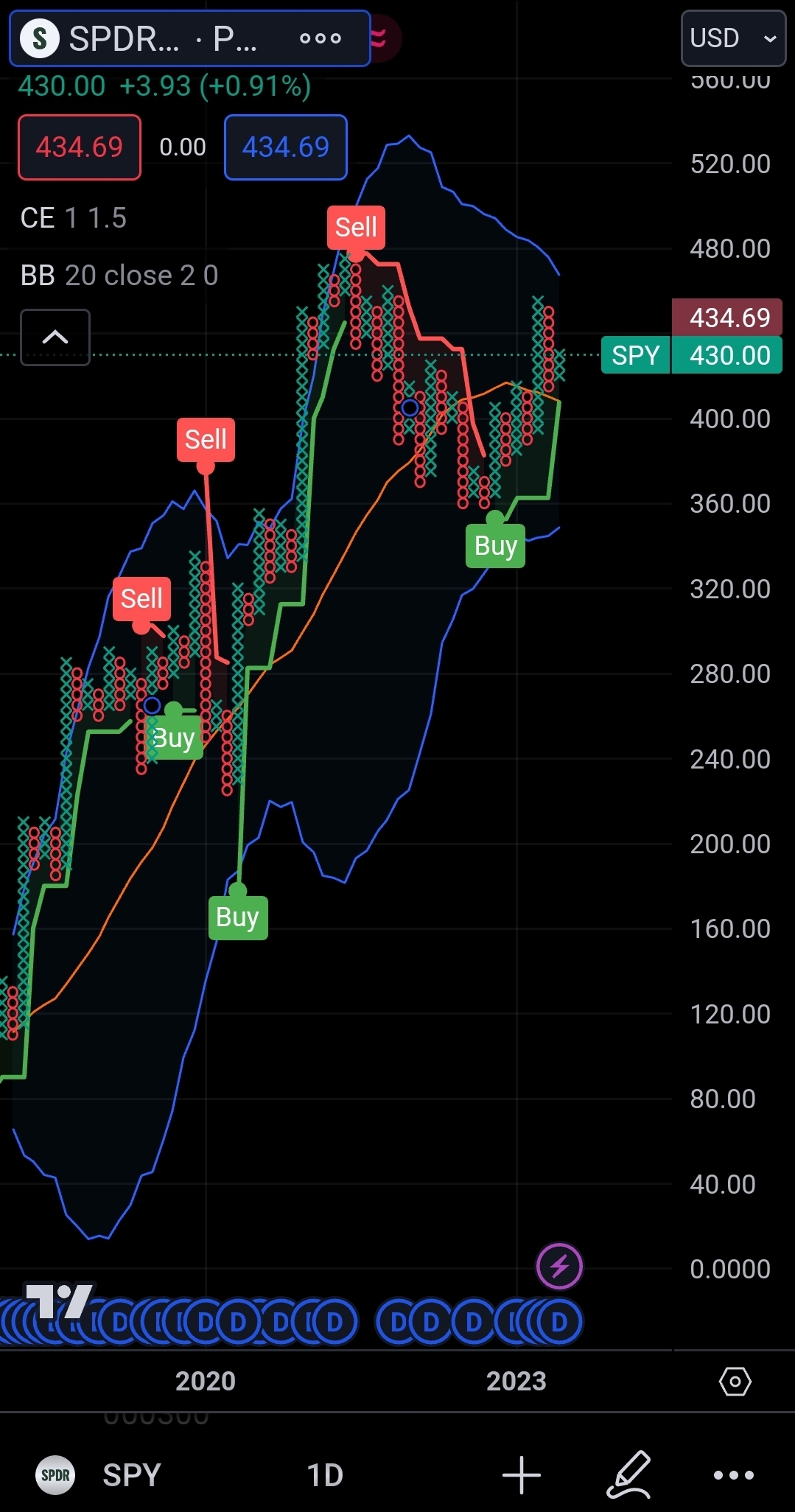The image size is (795, 1512).
Task: Open the drawing tools pencil
Action: pyautogui.click(x=628, y=1475)
